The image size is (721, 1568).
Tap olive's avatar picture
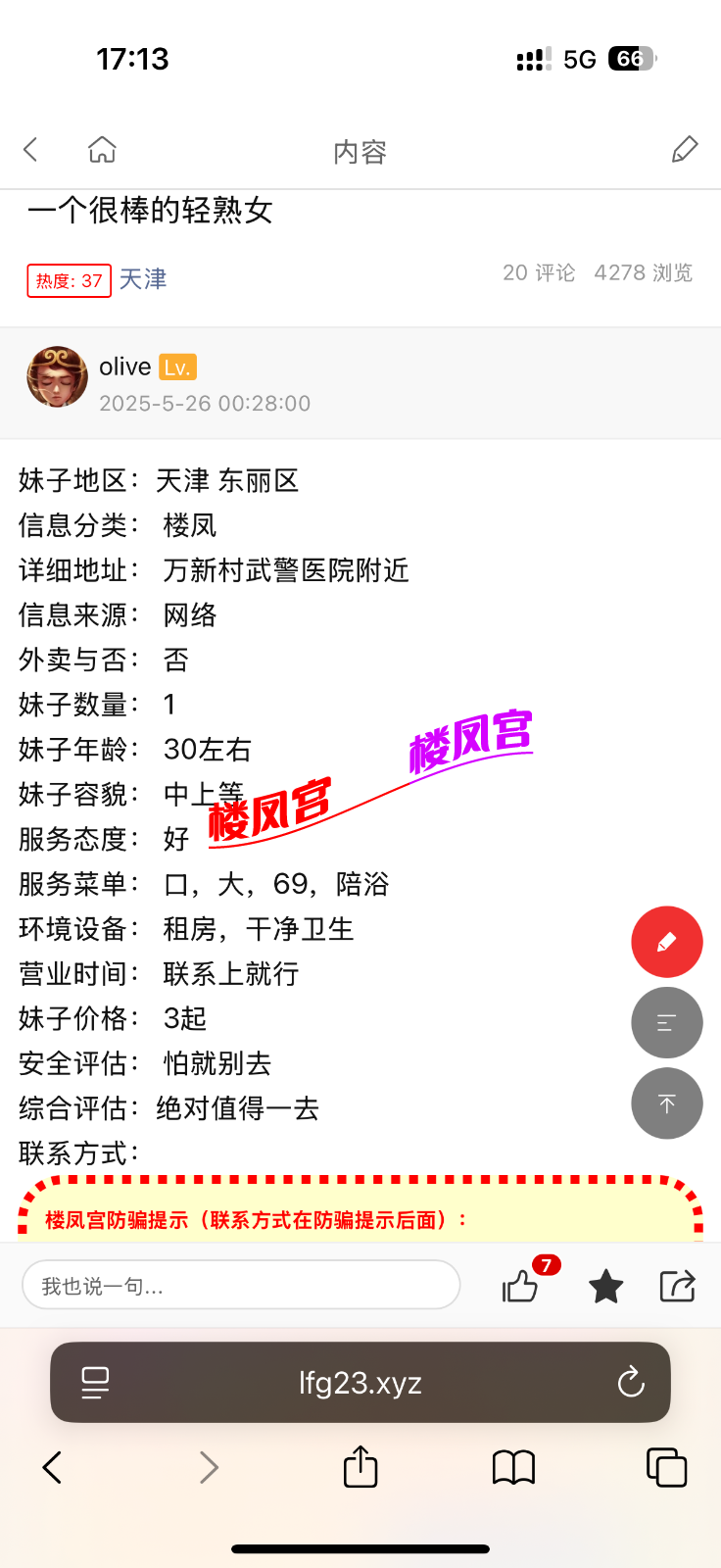56,376
